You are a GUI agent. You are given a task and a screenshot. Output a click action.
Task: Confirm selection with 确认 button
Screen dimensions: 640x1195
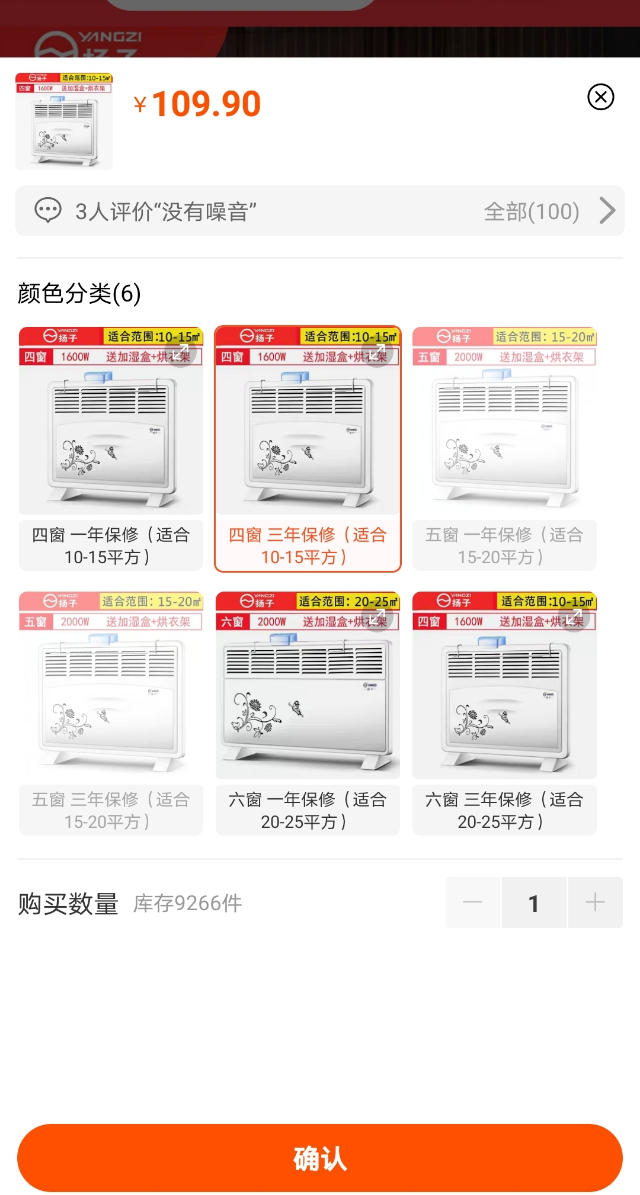(320, 1158)
